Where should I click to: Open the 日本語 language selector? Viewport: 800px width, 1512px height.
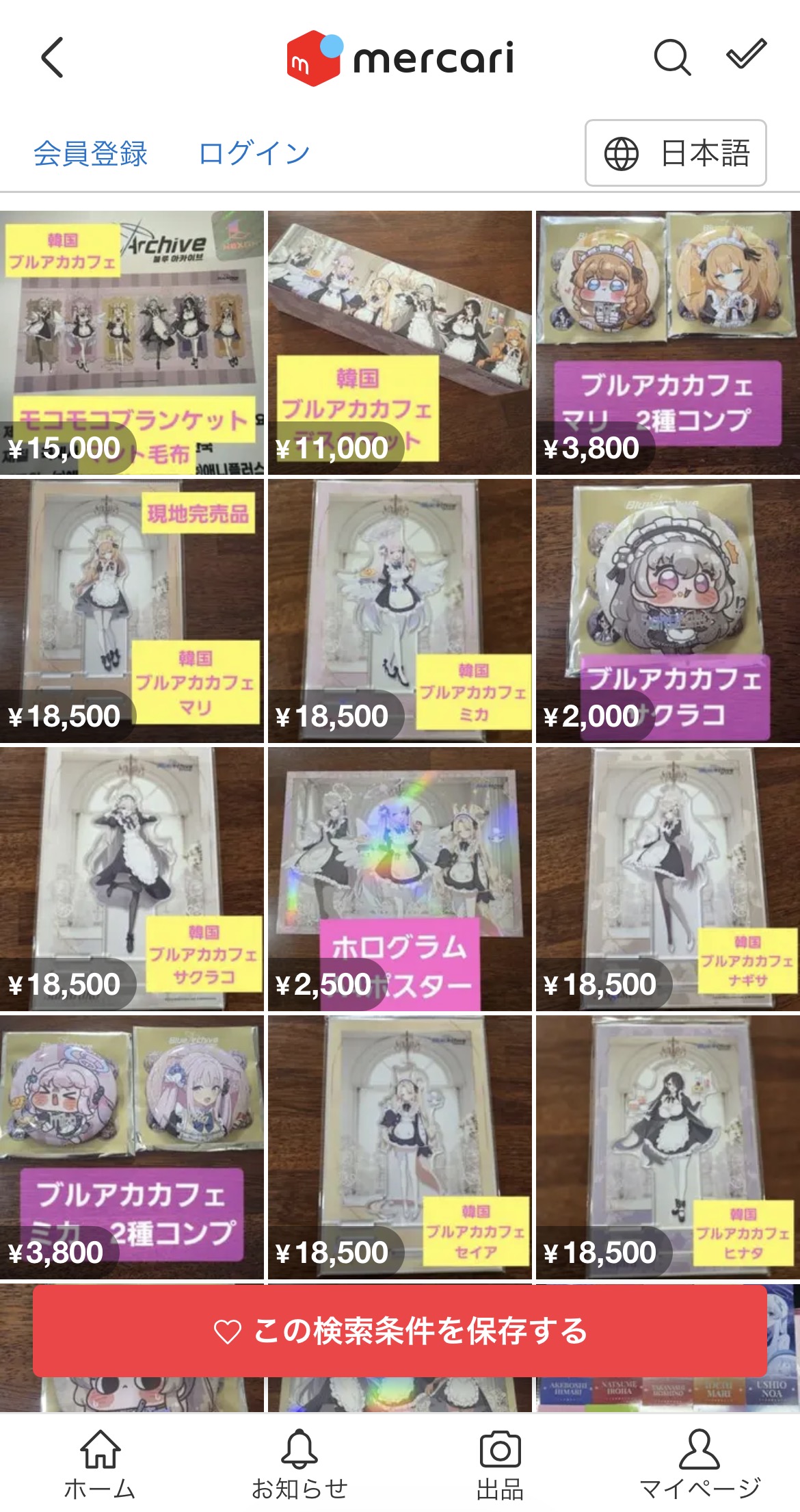coord(676,153)
